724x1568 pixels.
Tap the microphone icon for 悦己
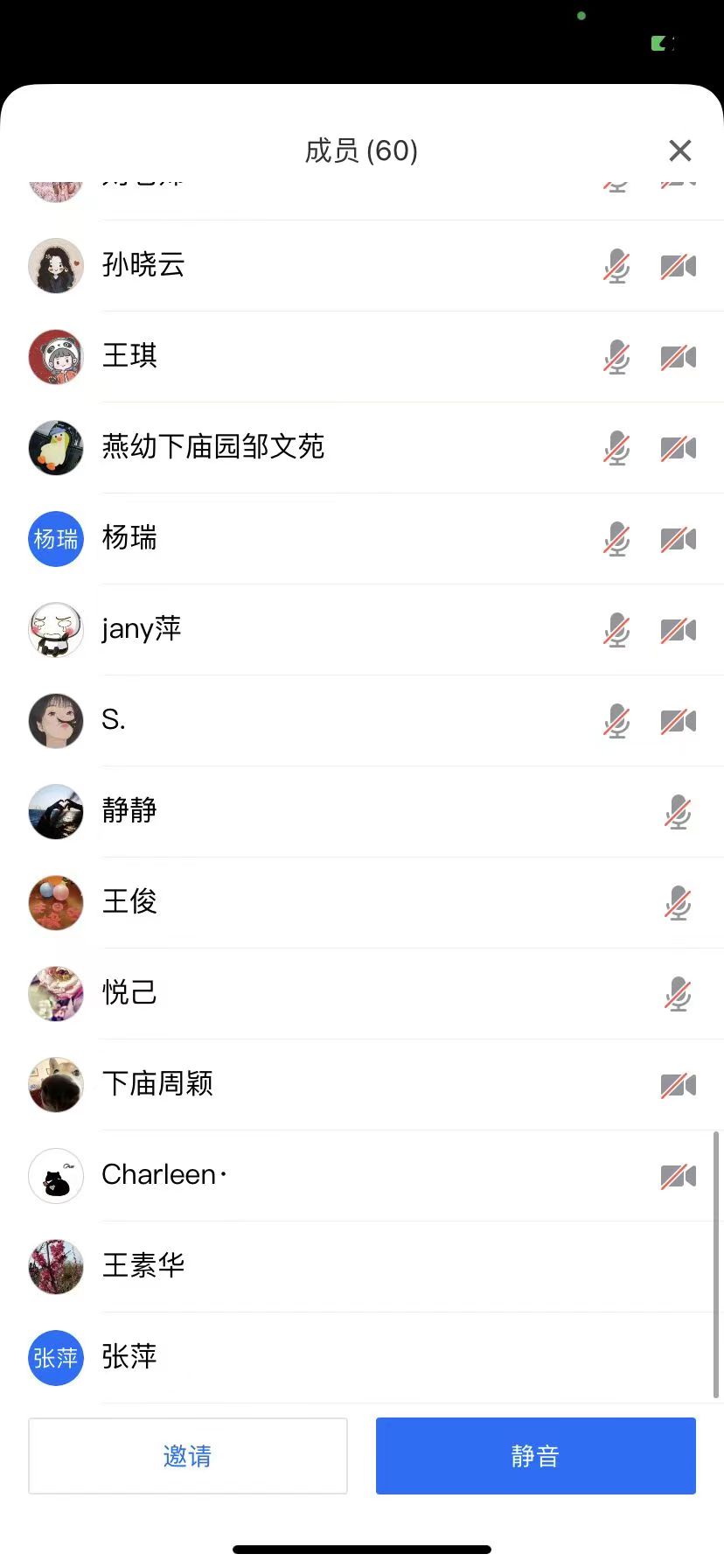point(679,994)
